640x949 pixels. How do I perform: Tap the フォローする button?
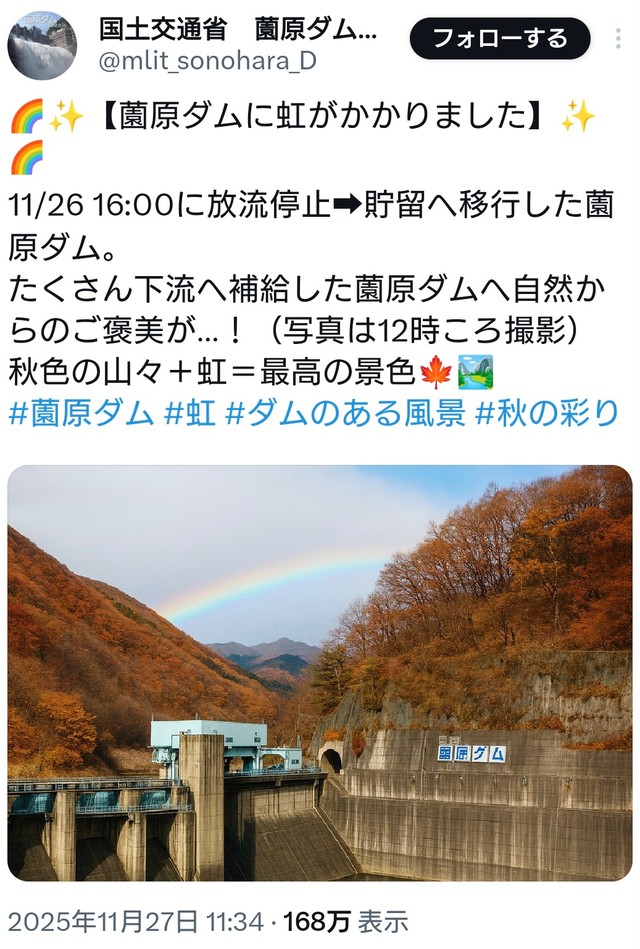(499, 40)
